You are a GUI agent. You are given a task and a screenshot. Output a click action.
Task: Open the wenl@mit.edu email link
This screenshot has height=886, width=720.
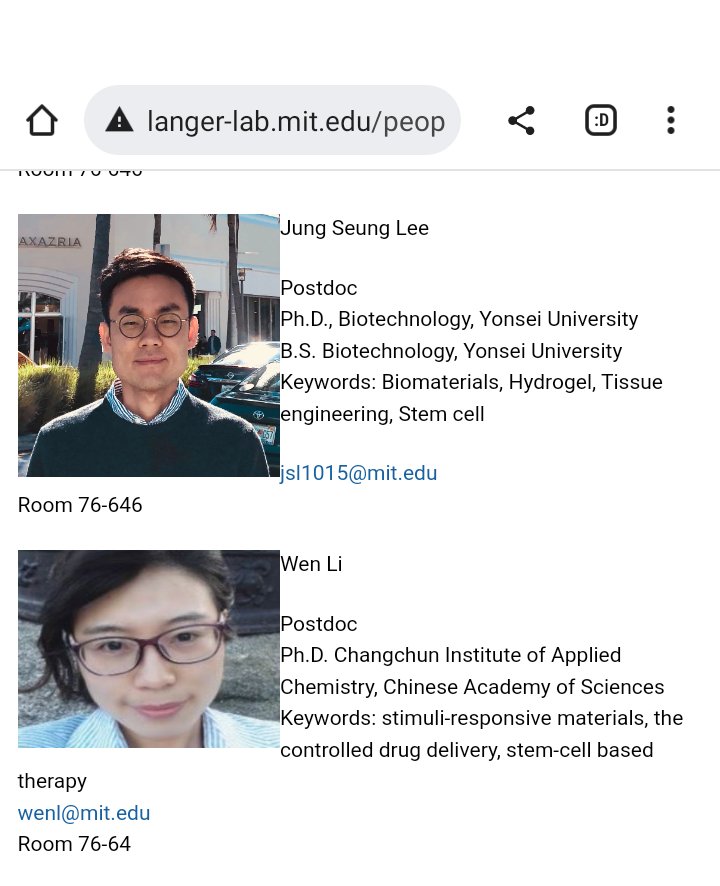tap(84, 813)
